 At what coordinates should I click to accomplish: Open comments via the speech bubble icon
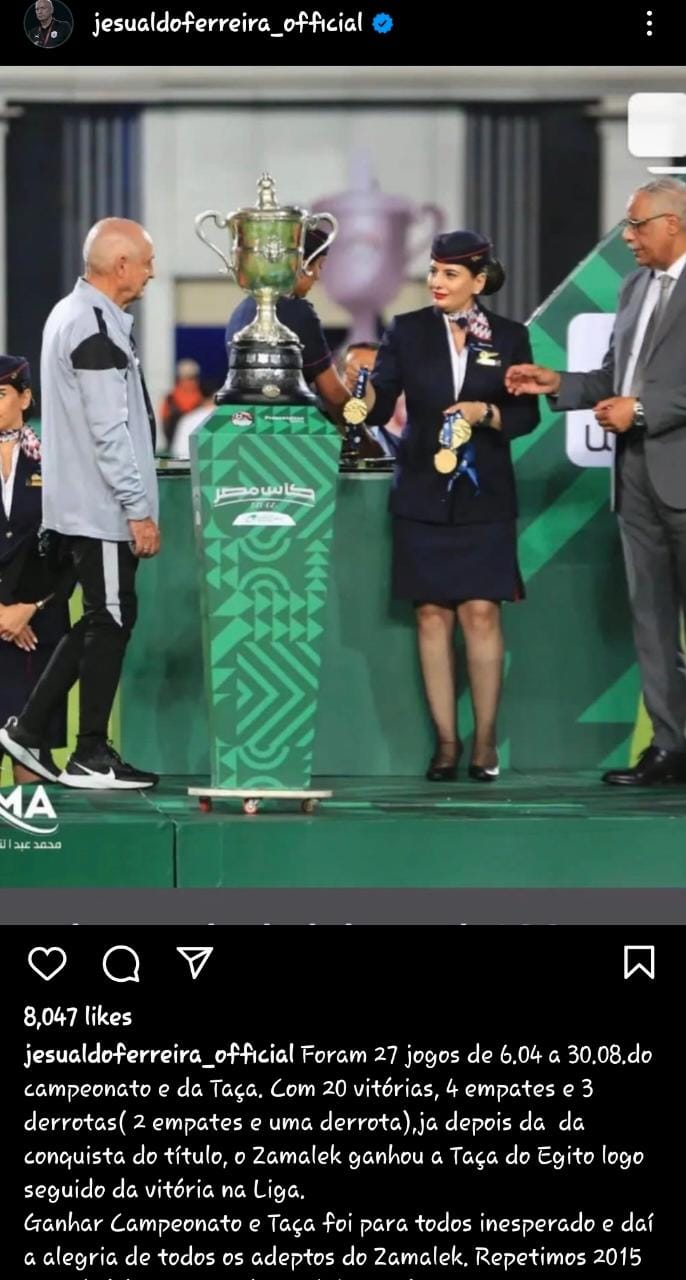121,963
